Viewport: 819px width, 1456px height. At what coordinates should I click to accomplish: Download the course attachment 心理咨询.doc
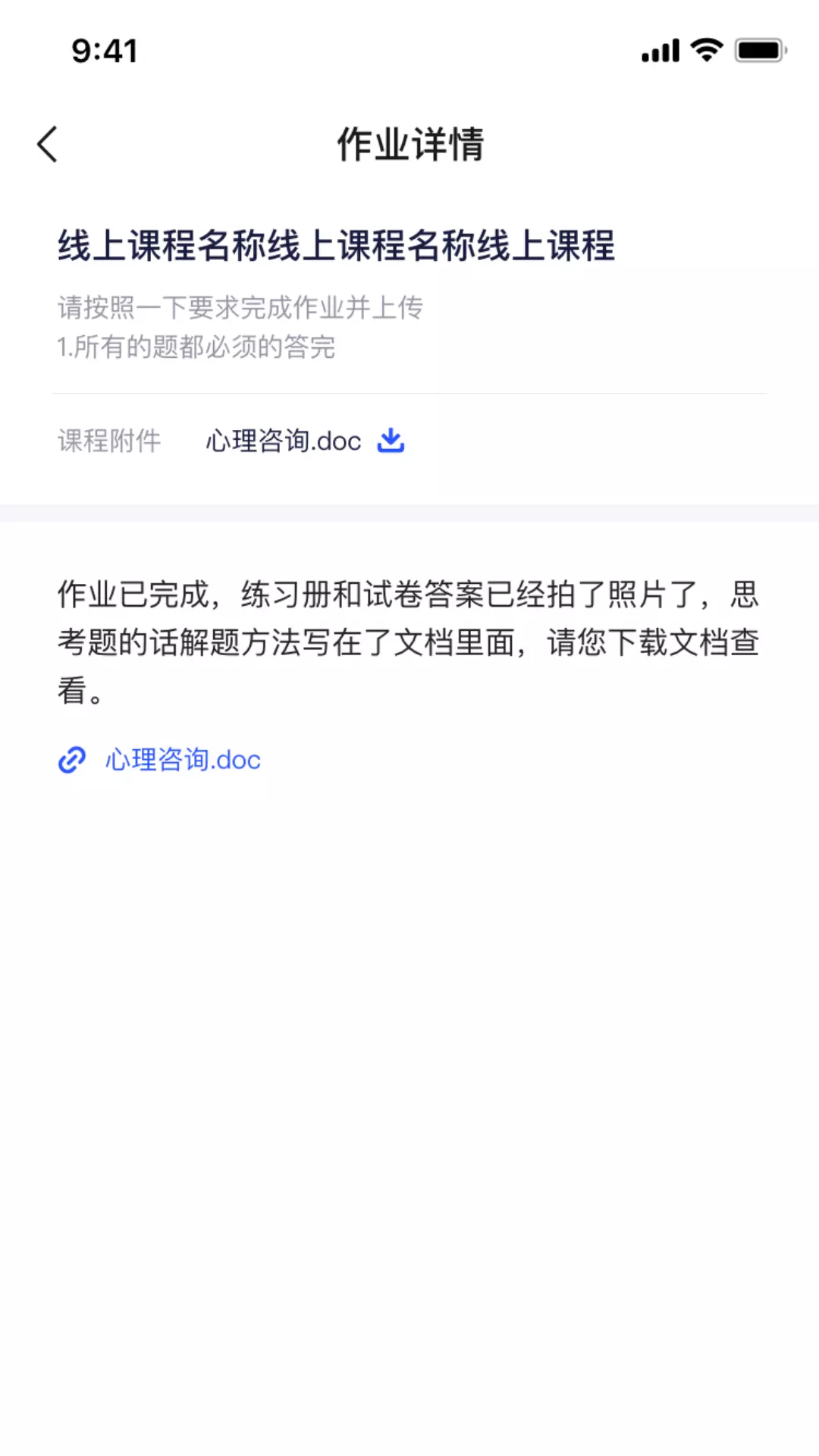[391, 440]
